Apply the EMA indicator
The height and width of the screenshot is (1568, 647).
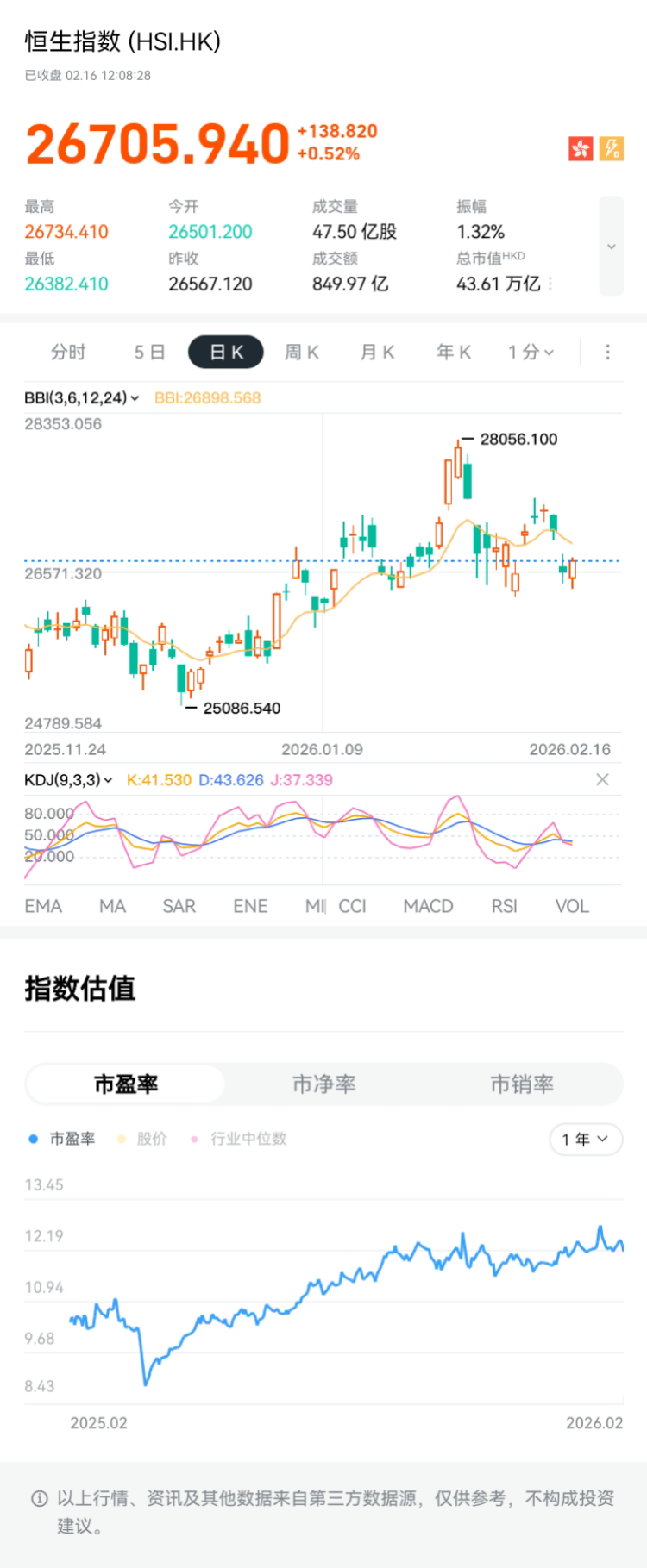tap(43, 906)
